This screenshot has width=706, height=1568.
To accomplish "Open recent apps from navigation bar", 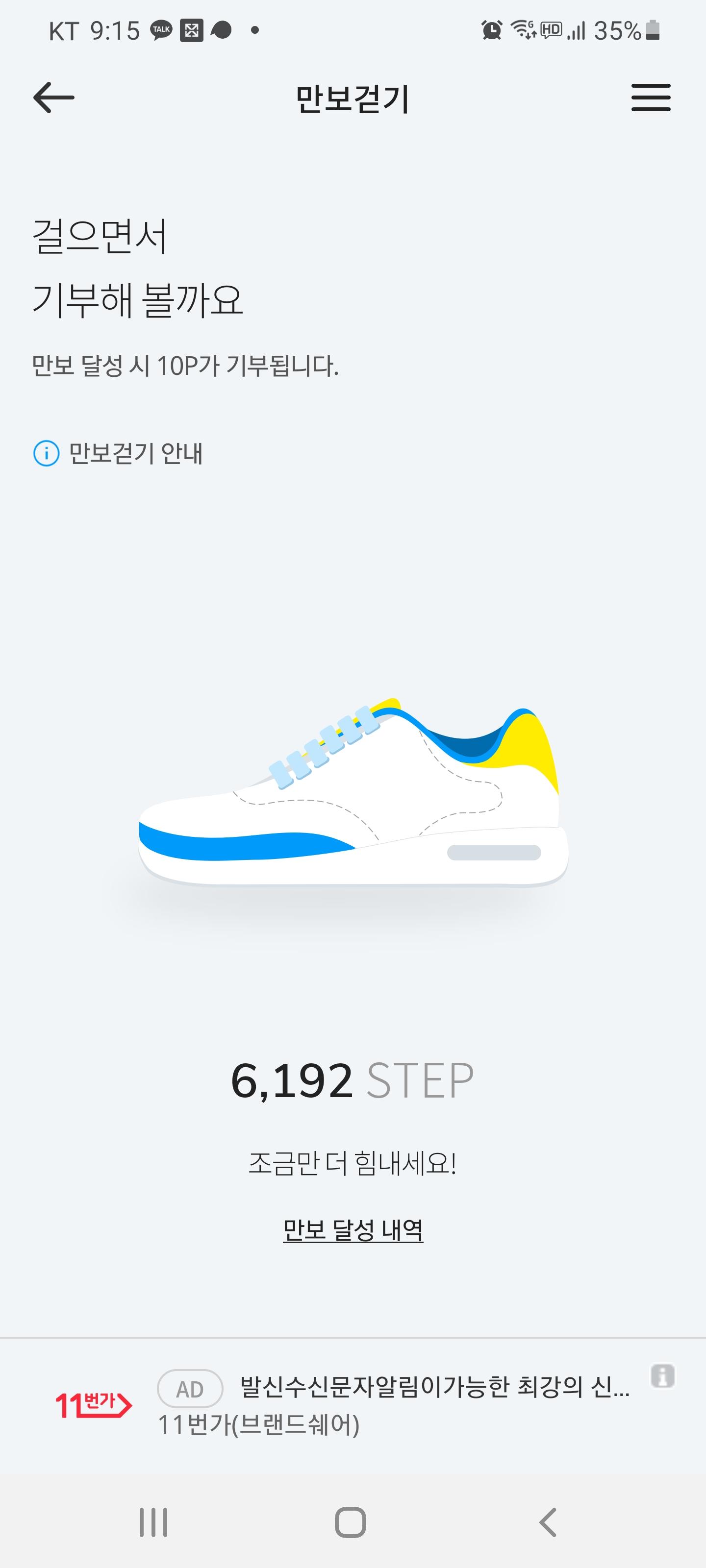I will (153, 1522).
